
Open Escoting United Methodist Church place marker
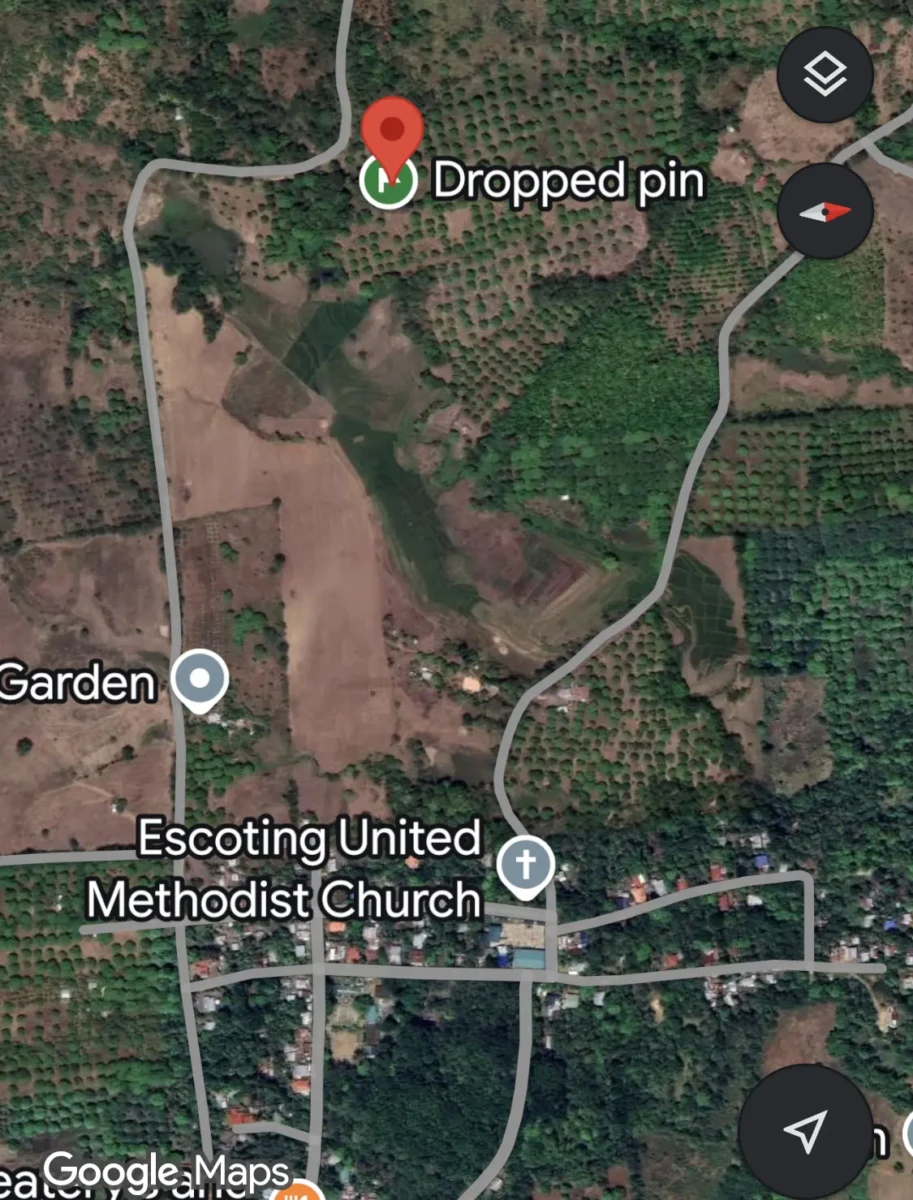click(526, 863)
